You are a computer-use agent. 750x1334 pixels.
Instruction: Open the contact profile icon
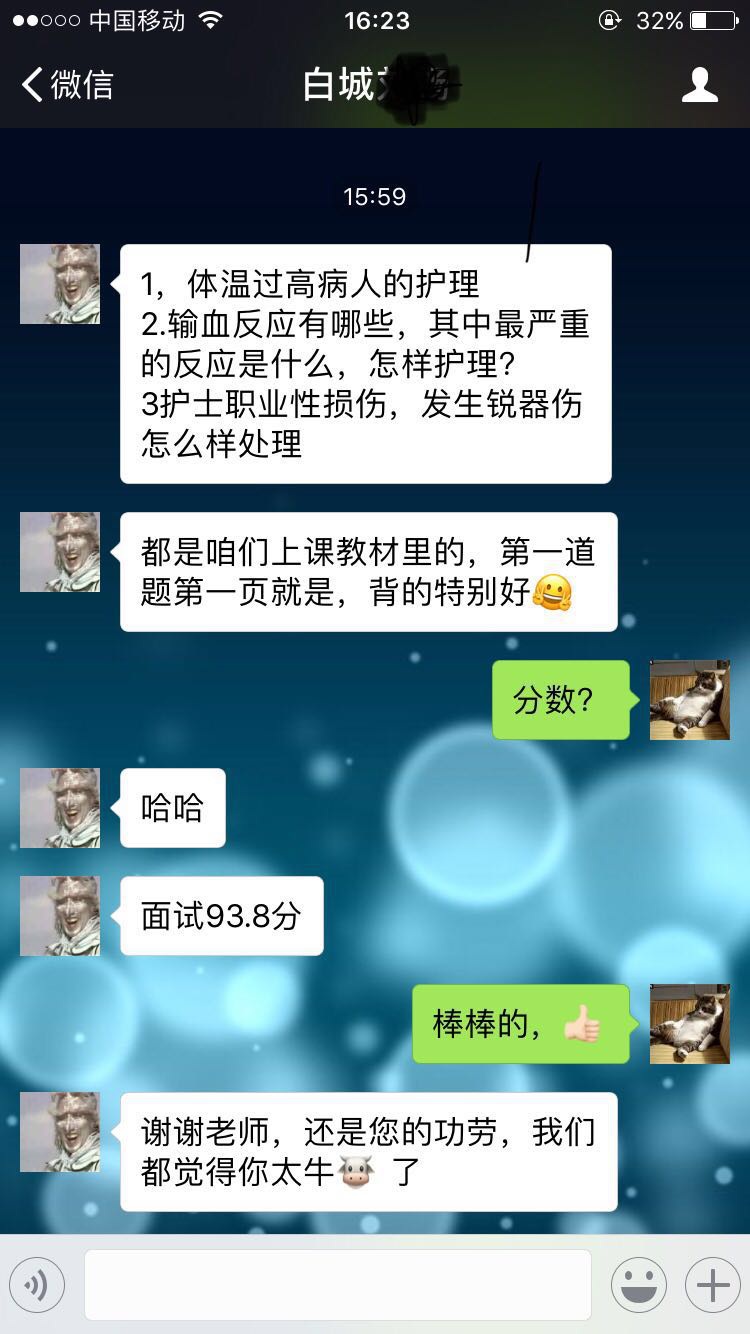(699, 85)
